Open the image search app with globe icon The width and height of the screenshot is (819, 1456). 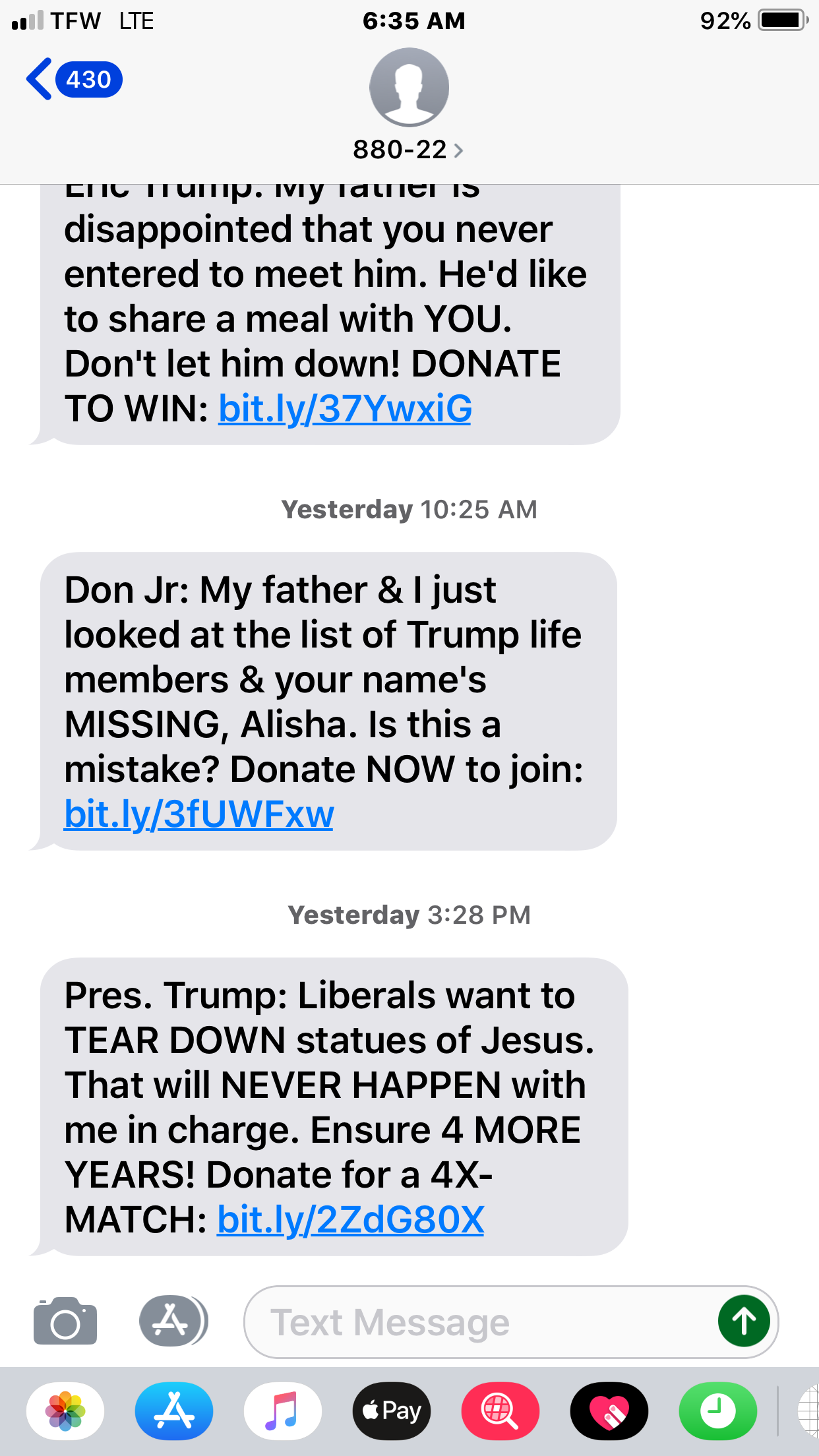click(x=501, y=1411)
